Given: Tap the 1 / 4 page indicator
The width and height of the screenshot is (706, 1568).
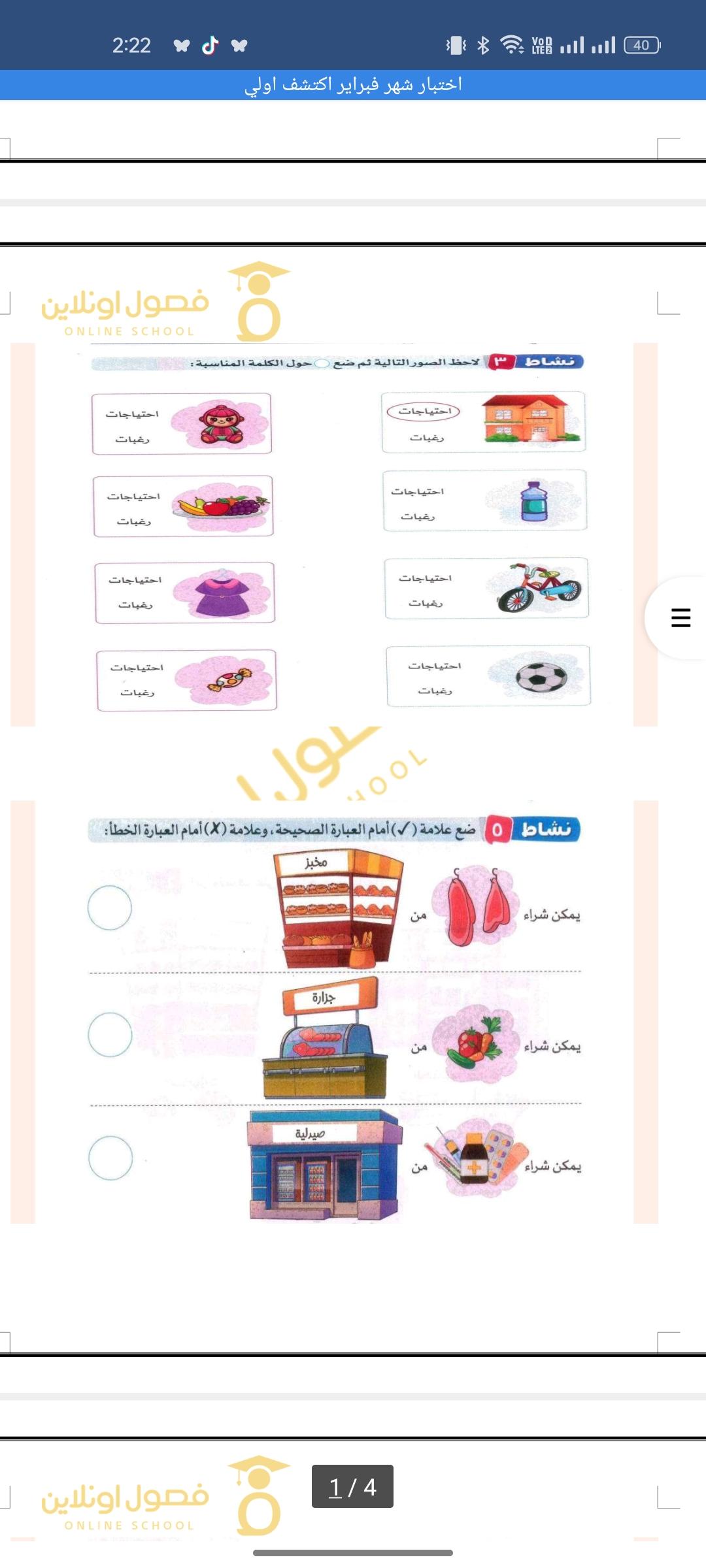Looking at the screenshot, I should (x=352, y=1486).
